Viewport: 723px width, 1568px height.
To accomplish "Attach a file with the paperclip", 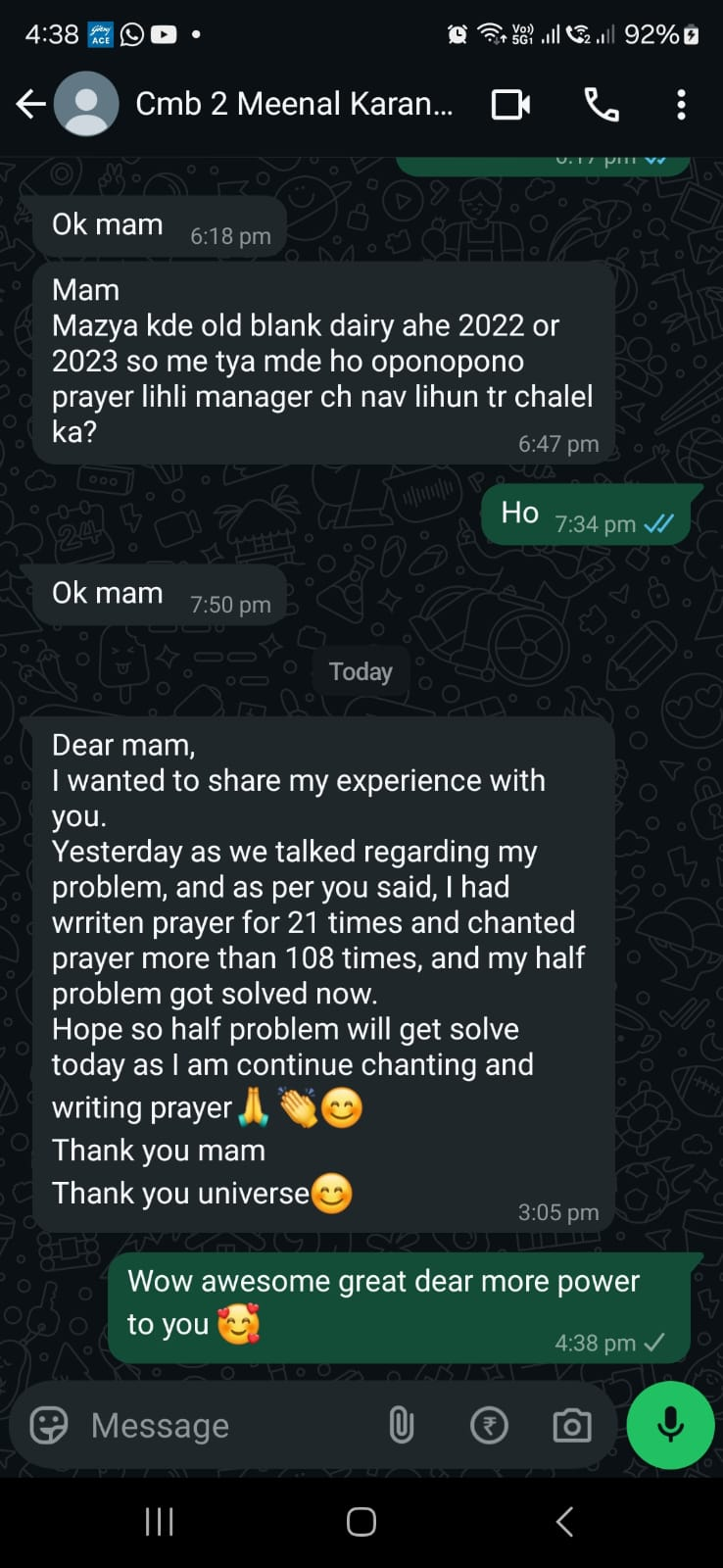I will tap(402, 1425).
